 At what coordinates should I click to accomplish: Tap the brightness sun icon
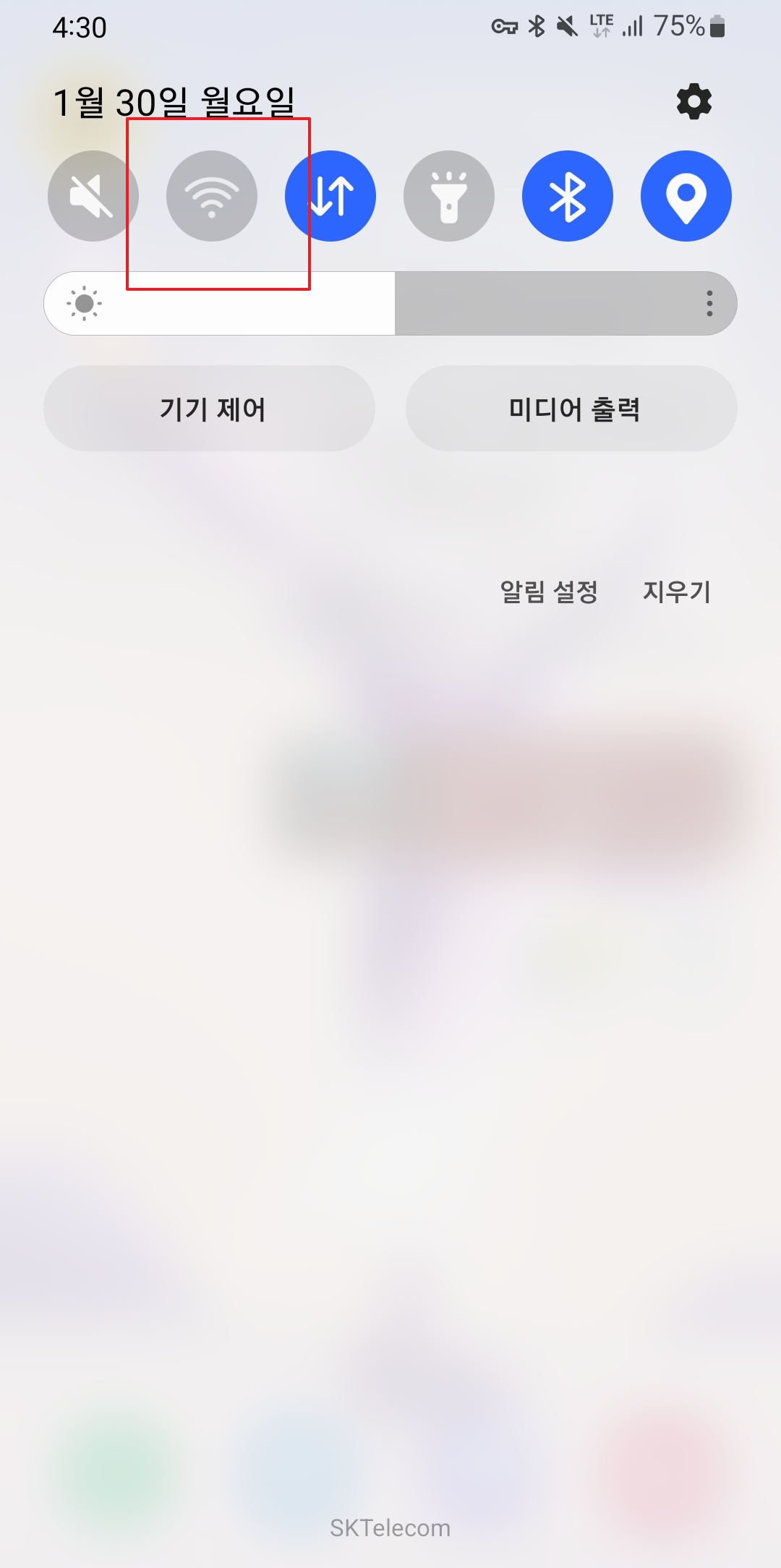(x=85, y=304)
